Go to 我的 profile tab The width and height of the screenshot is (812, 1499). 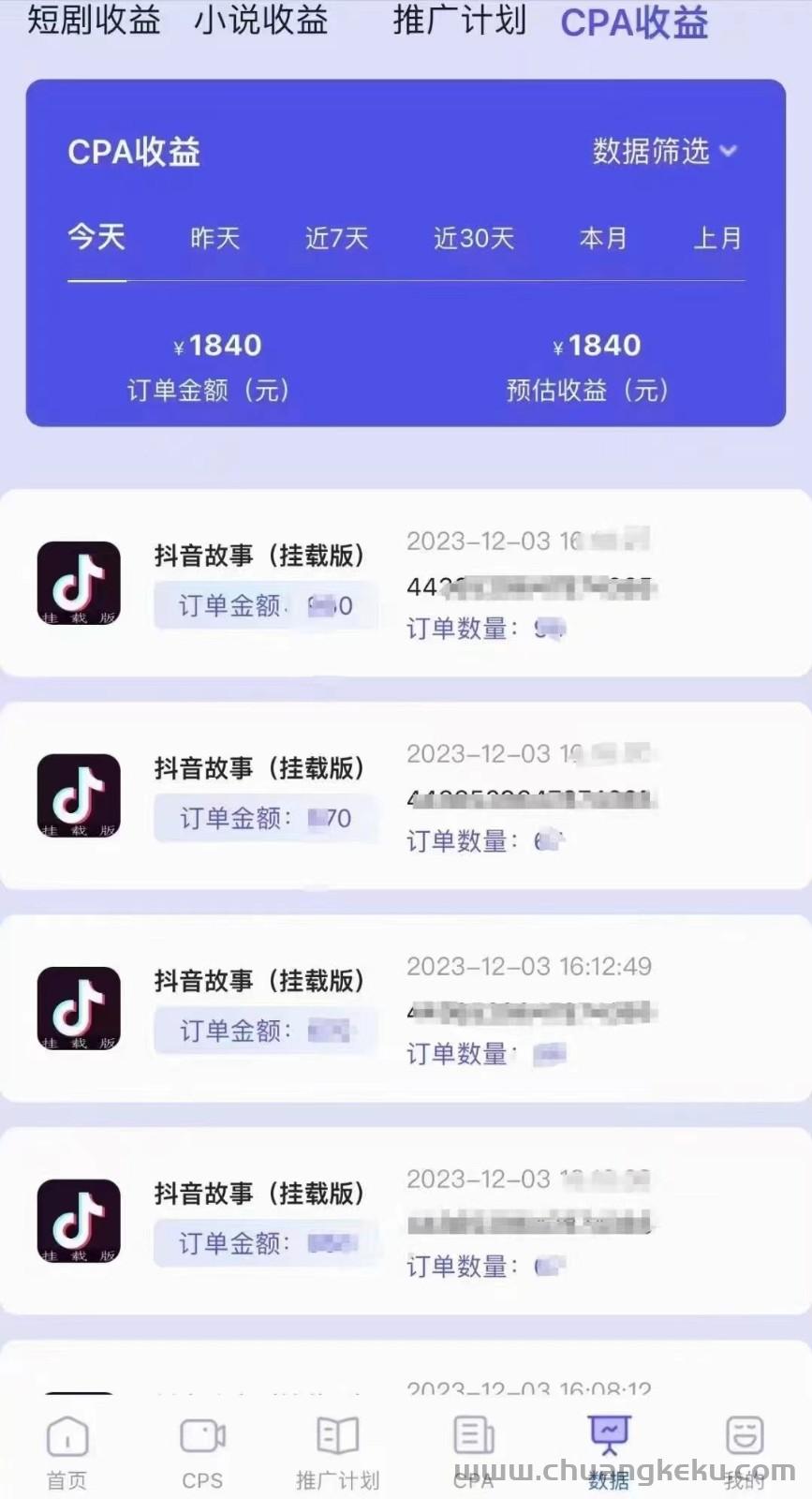(x=745, y=1450)
